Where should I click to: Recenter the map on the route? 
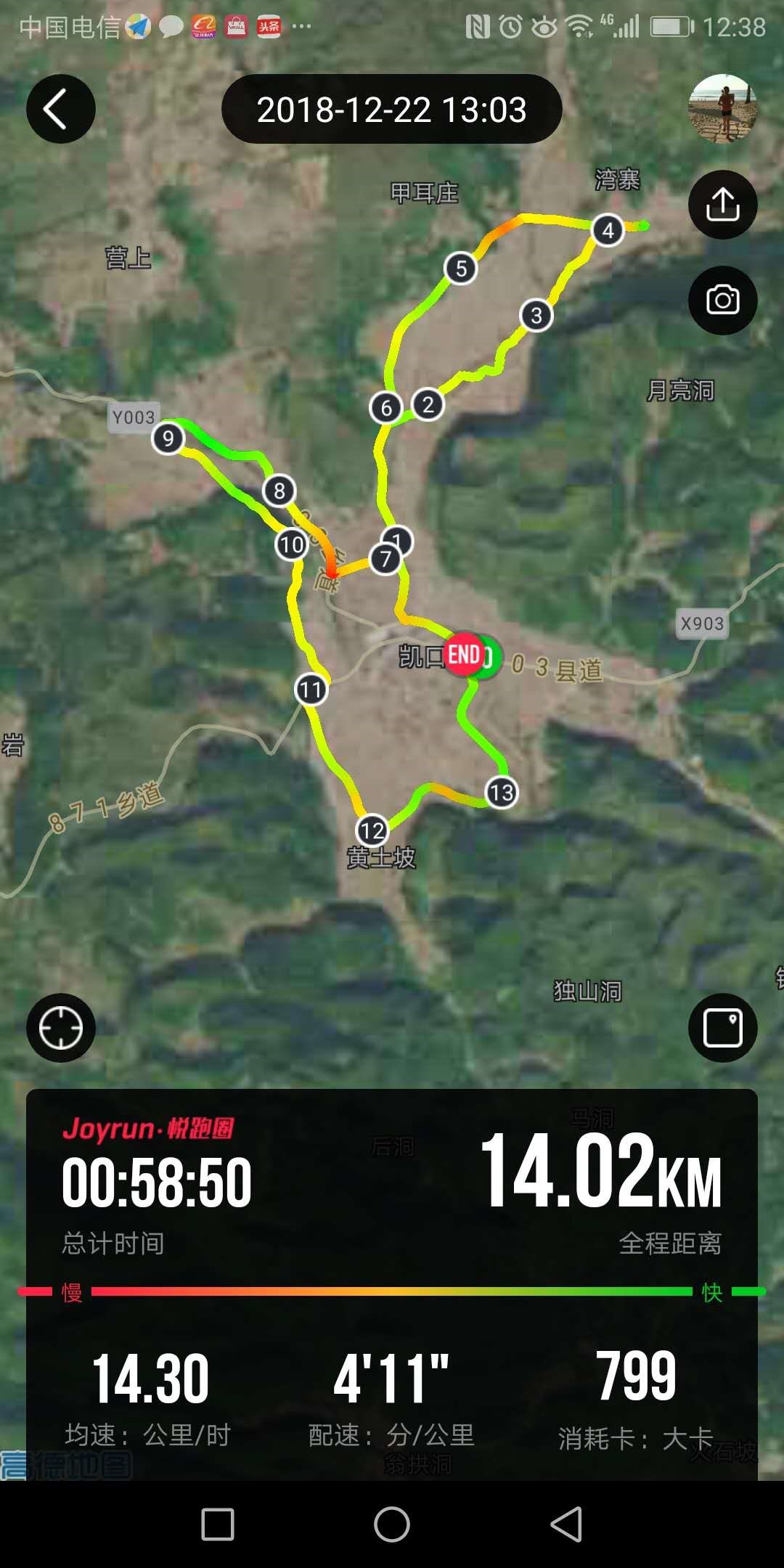pyautogui.click(x=61, y=1028)
